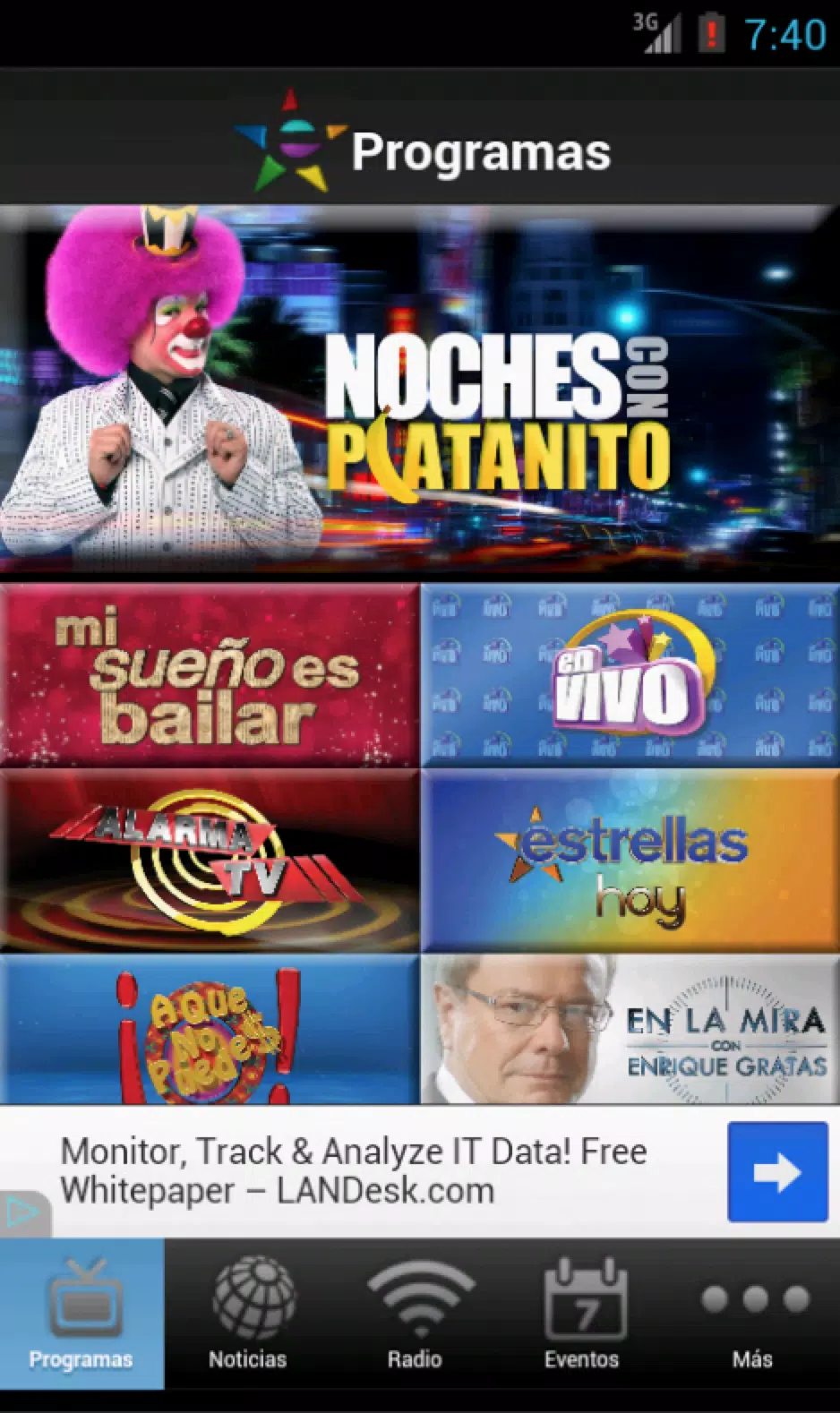Screen dimensions: 840x1413
Task: Show more options in Más tab
Action: coord(753,1314)
